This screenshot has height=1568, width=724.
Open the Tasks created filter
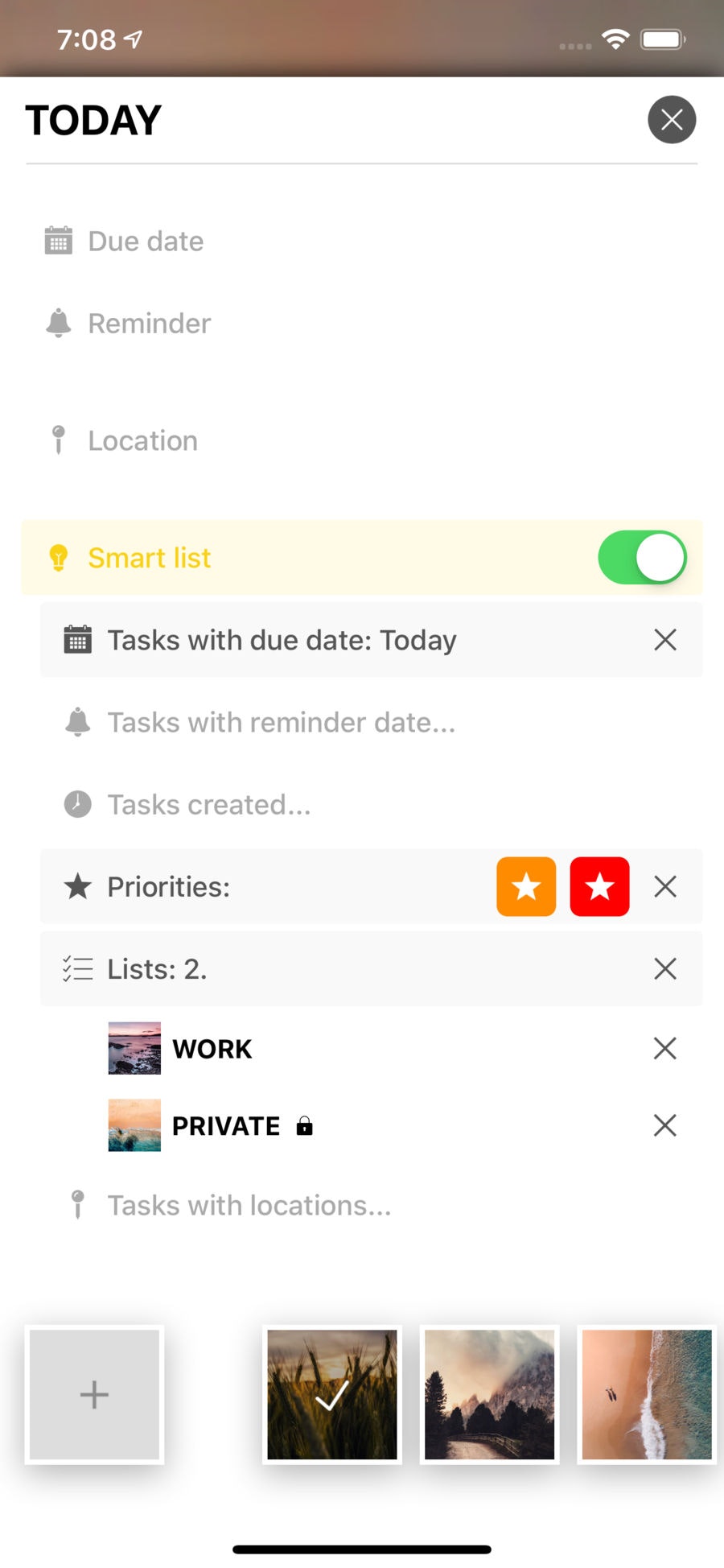tap(208, 805)
